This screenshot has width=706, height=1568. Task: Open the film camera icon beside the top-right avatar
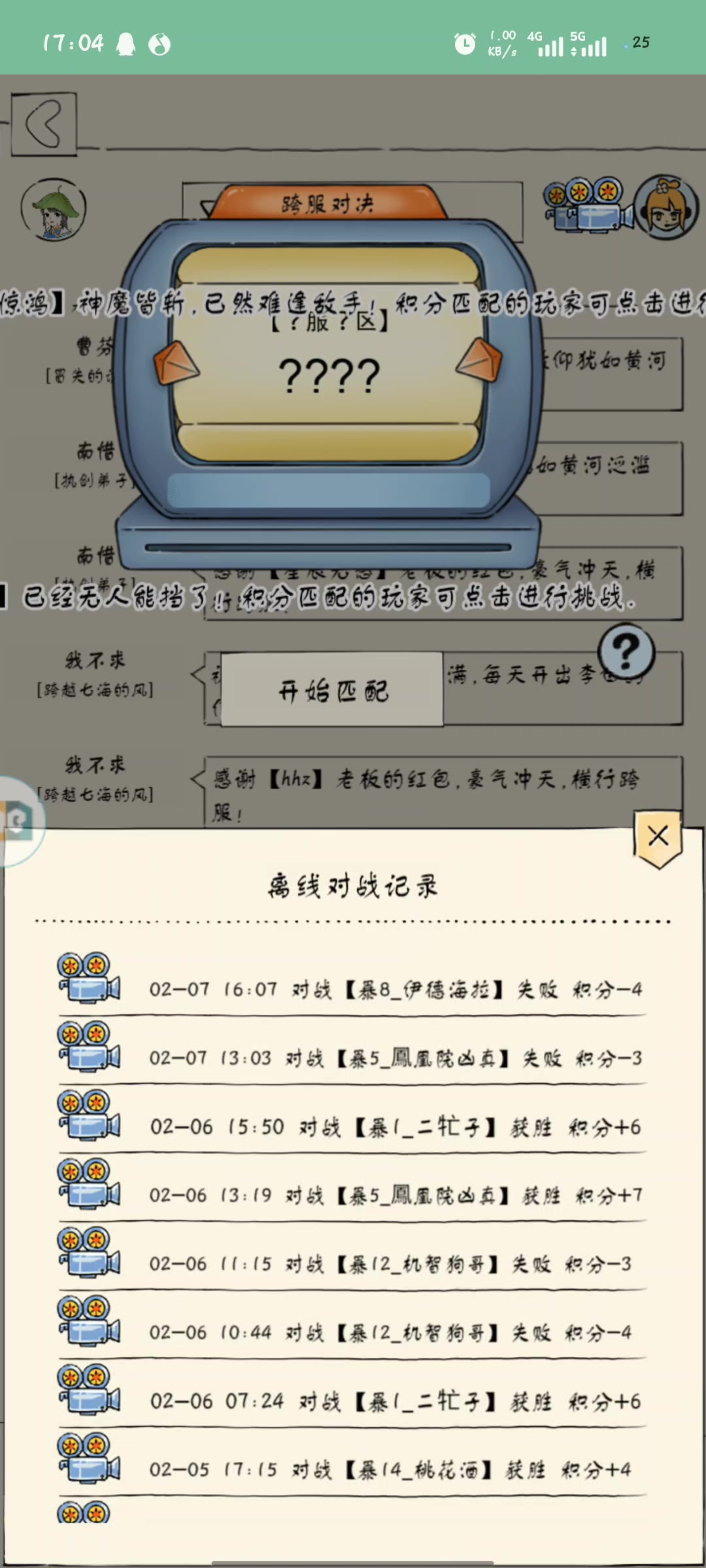[587, 205]
